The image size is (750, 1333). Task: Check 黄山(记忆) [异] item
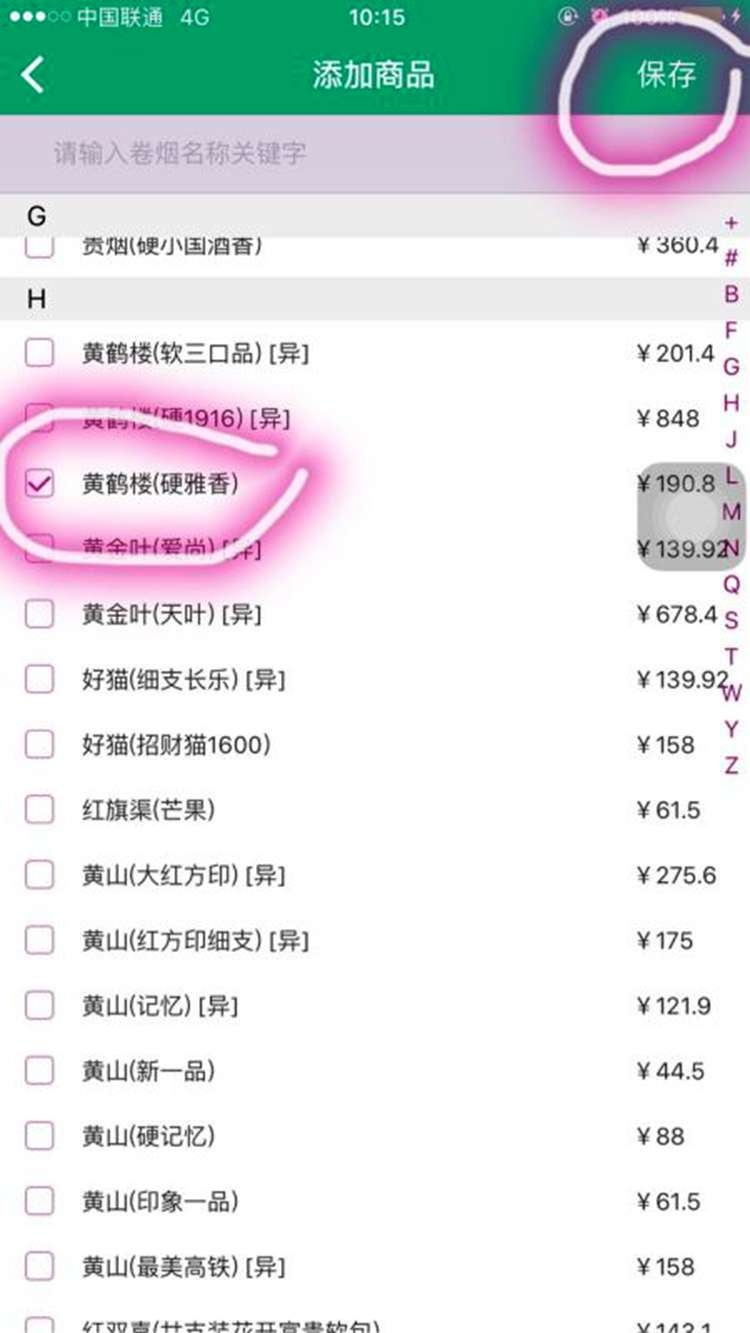pos(39,1006)
